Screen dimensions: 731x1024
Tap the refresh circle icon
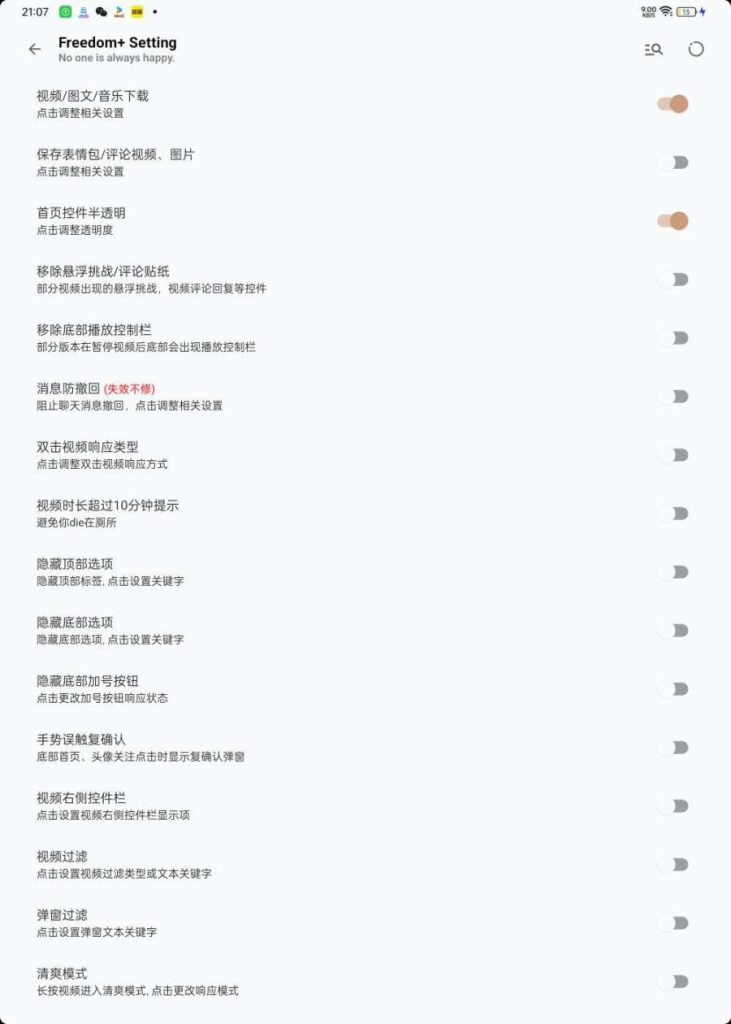tap(696, 49)
